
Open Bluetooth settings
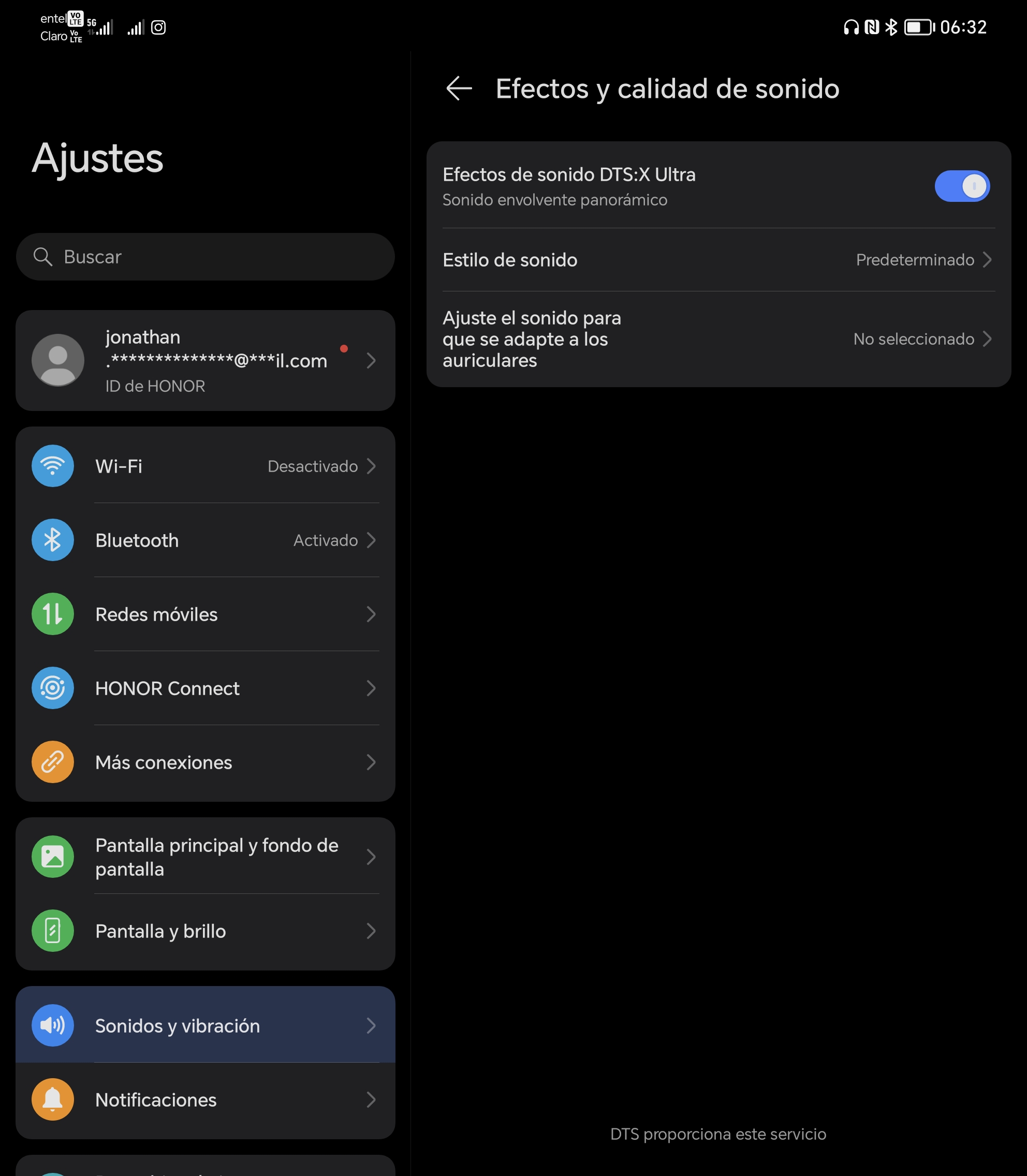[205, 540]
